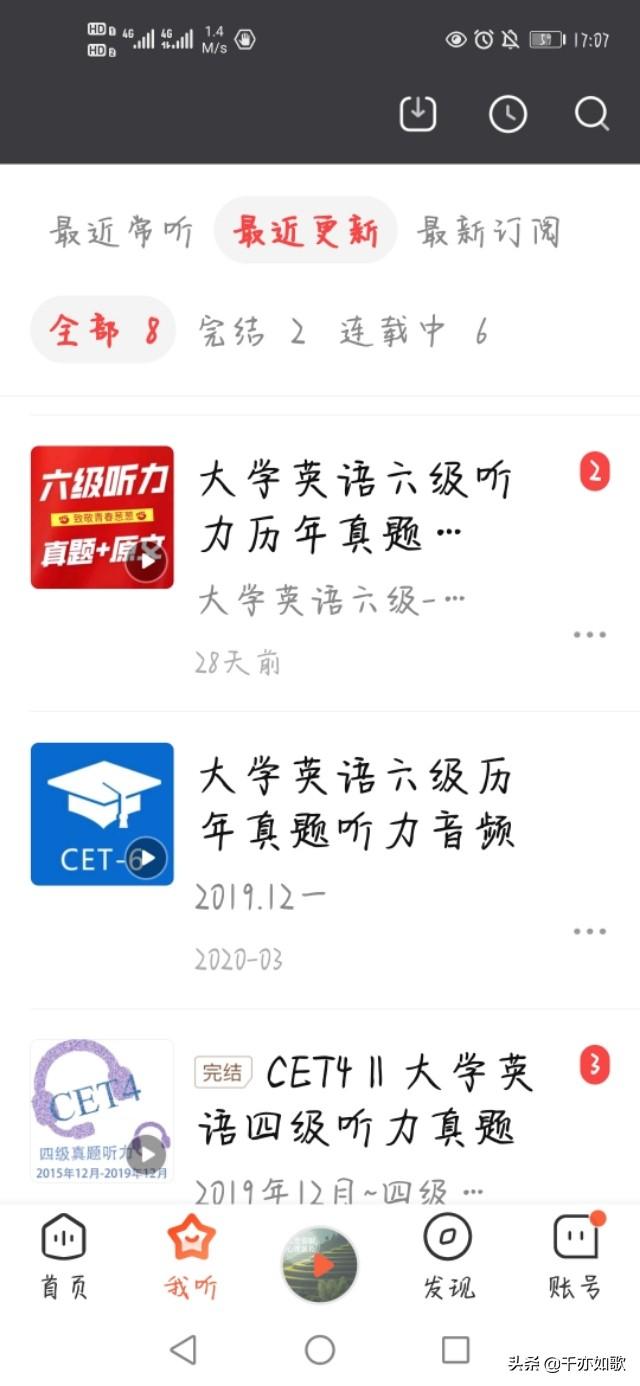Open more options for 大学英语六级历年真题听力音频
This screenshot has height=1386, width=640.
pos(589,932)
